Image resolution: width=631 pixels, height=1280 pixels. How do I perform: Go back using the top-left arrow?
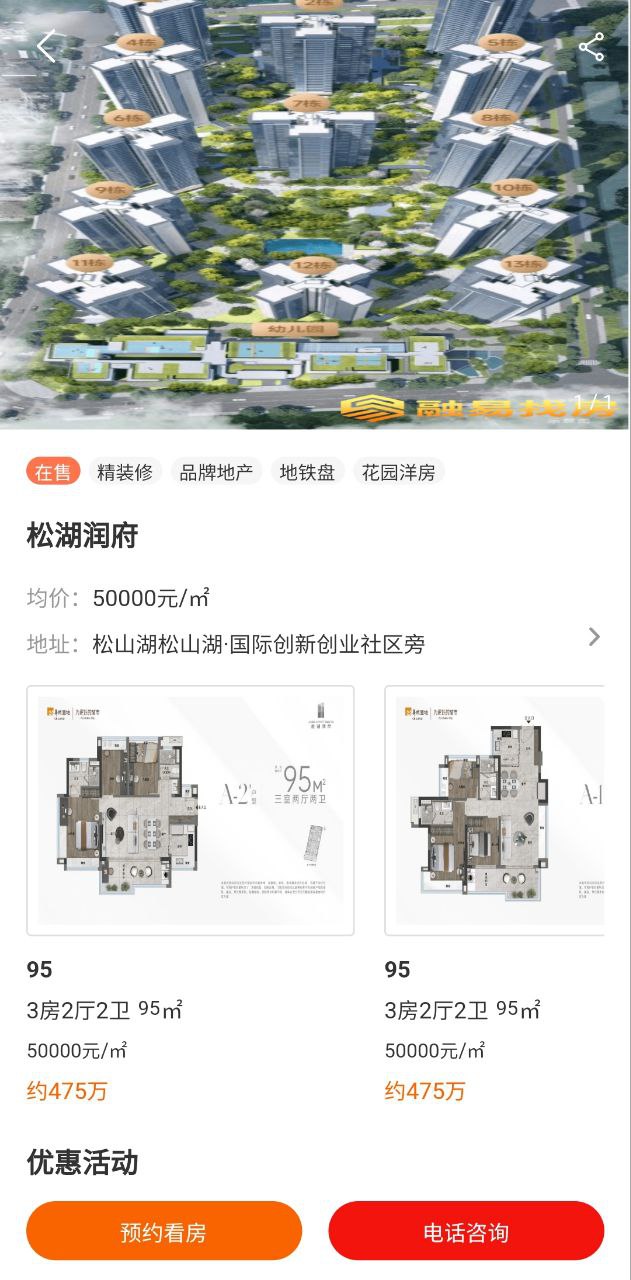46,47
